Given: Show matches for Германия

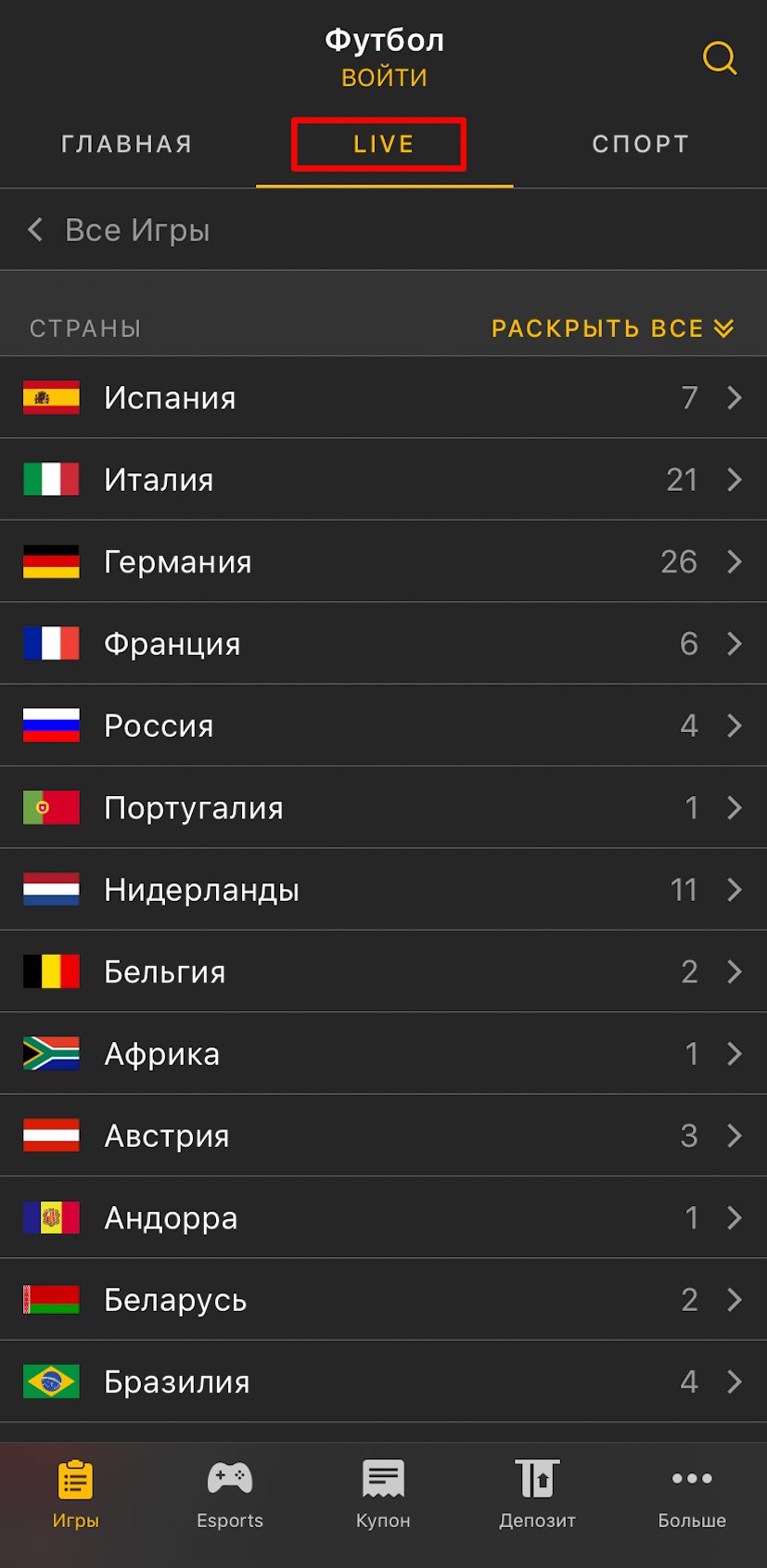Looking at the screenshot, I should [x=383, y=561].
